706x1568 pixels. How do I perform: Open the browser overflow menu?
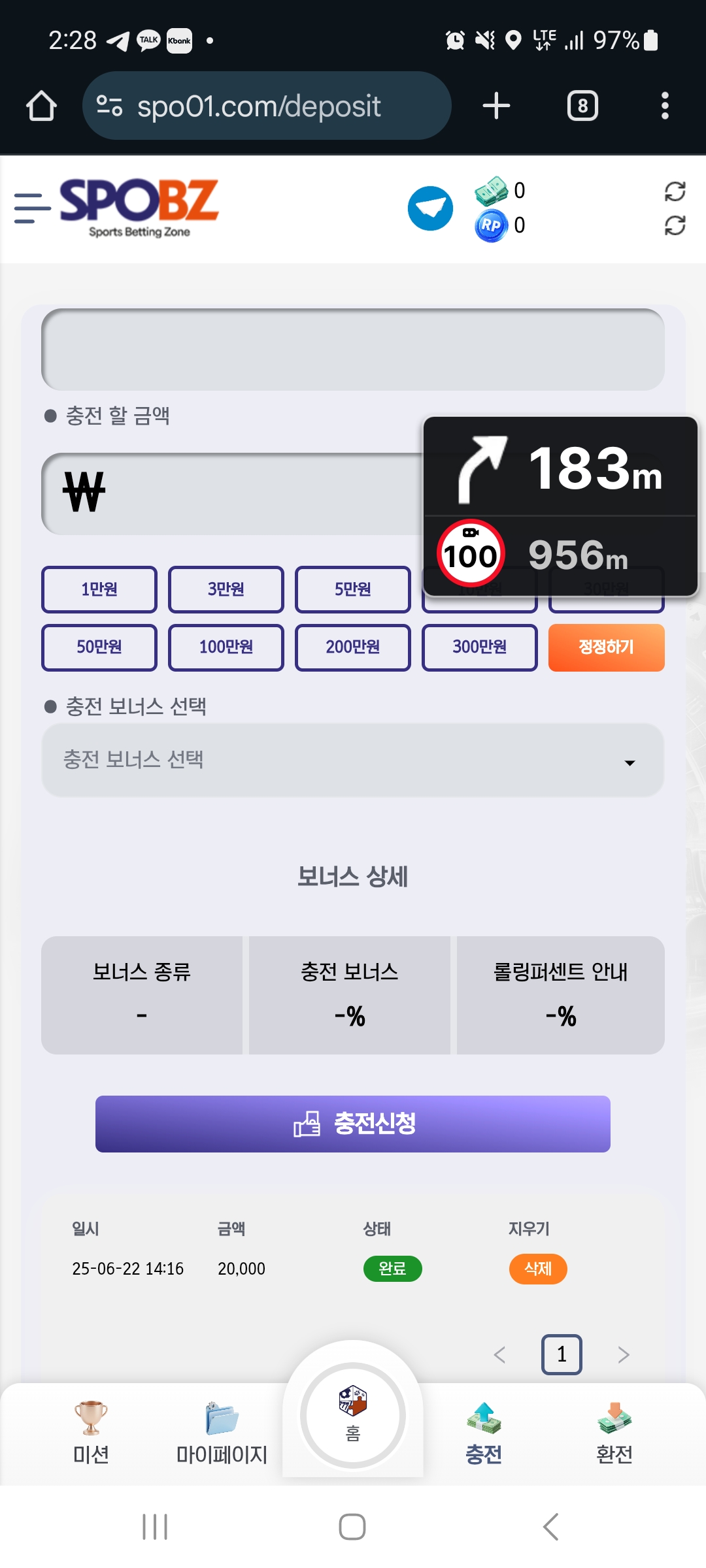pos(665,106)
